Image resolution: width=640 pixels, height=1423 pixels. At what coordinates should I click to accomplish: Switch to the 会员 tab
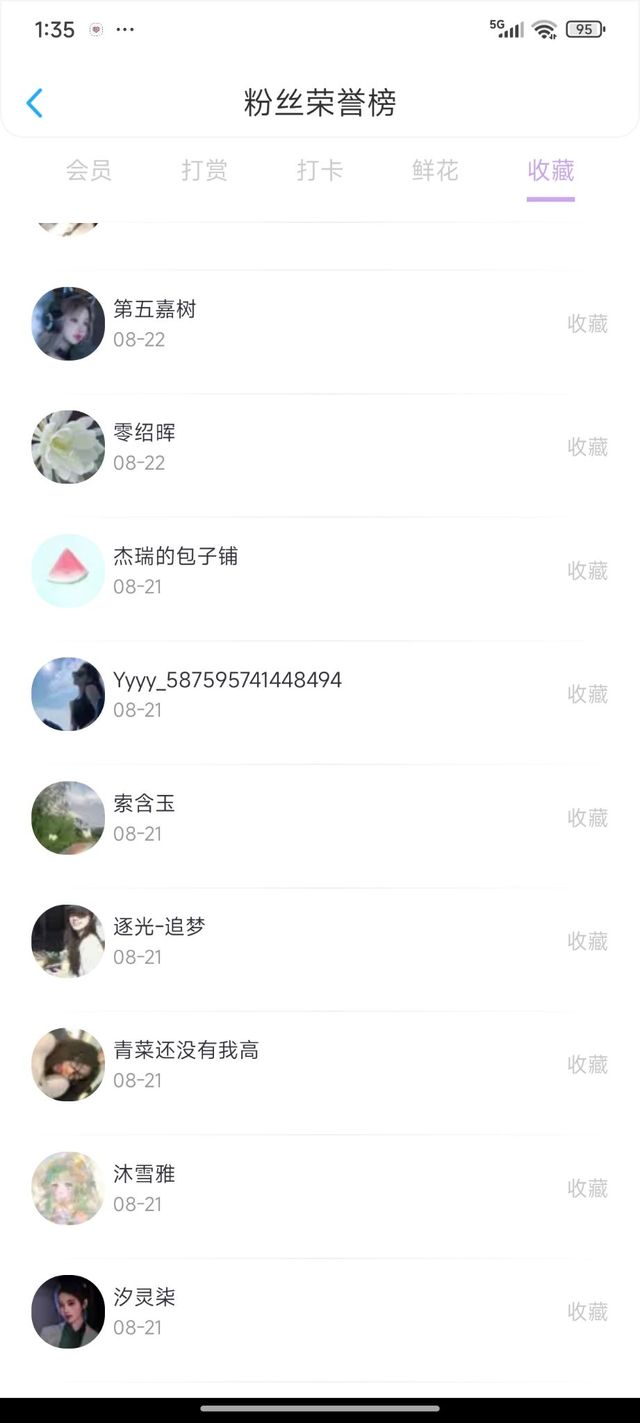[x=89, y=171]
